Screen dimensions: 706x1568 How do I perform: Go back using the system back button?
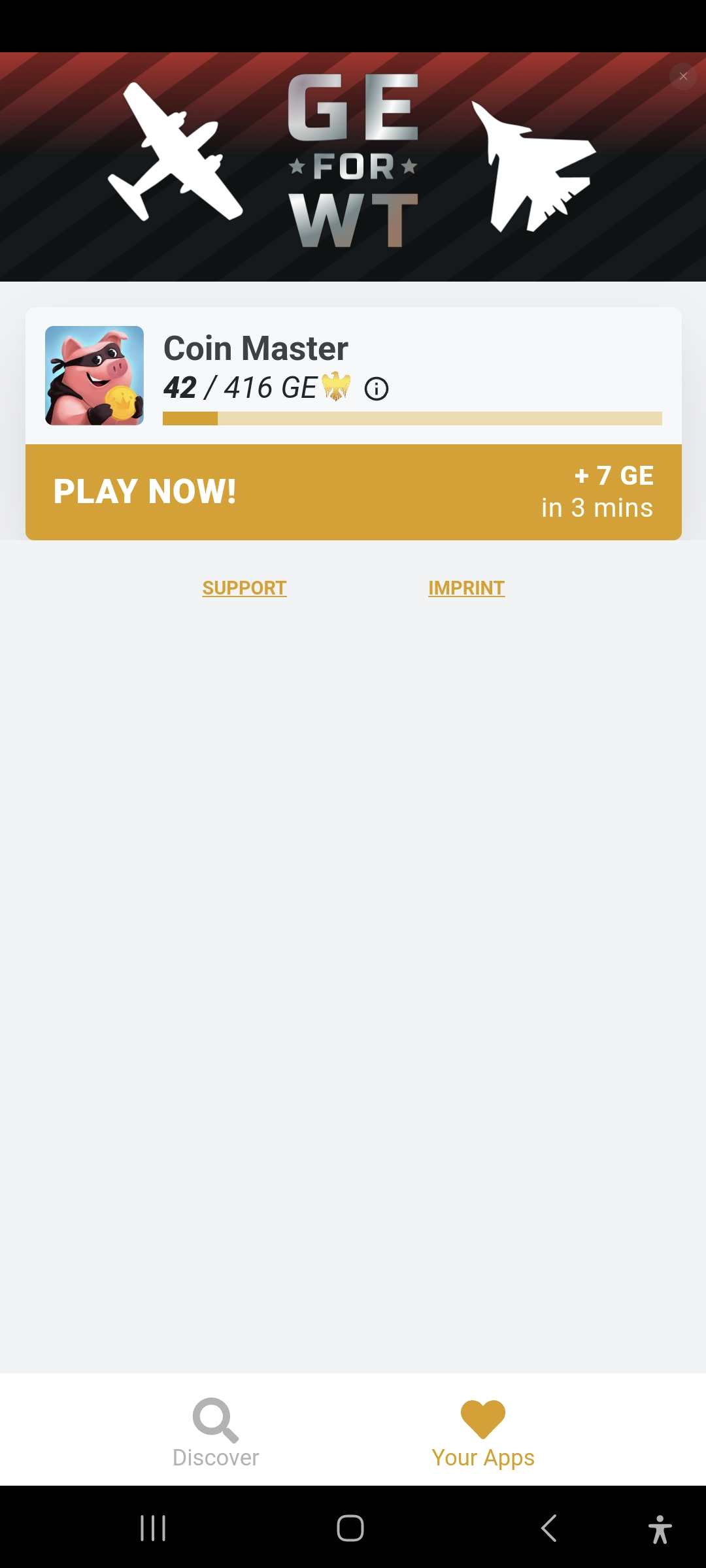[x=549, y=1528]
